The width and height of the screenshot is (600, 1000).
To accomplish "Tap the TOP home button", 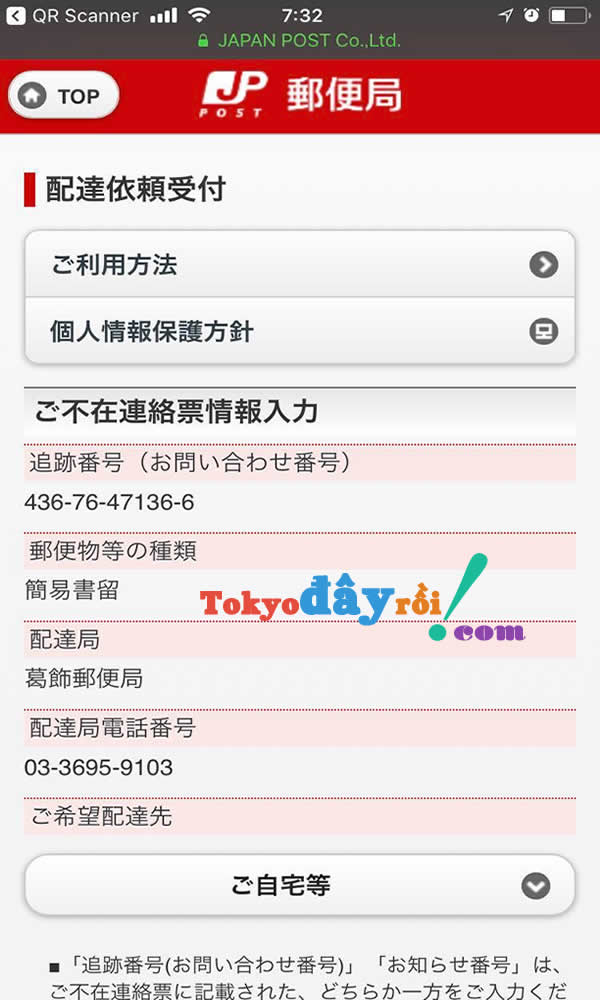I will 63,96.
